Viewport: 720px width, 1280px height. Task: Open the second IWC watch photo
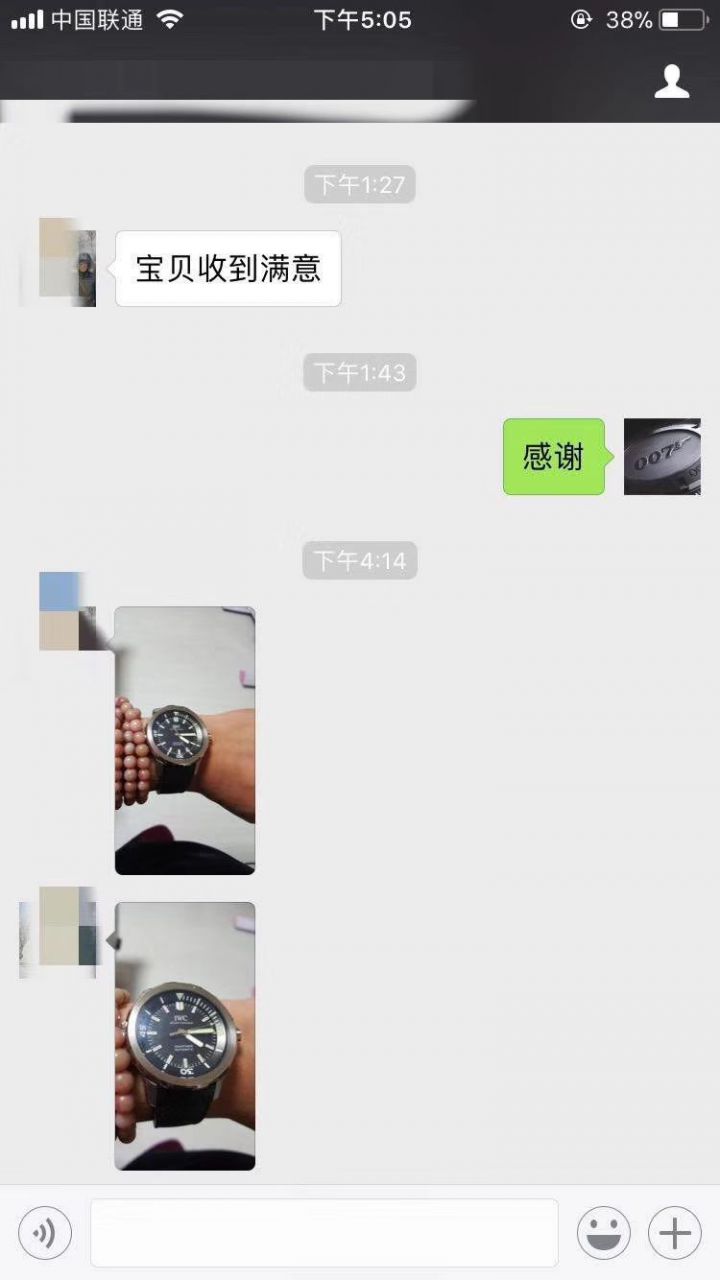185,1035
